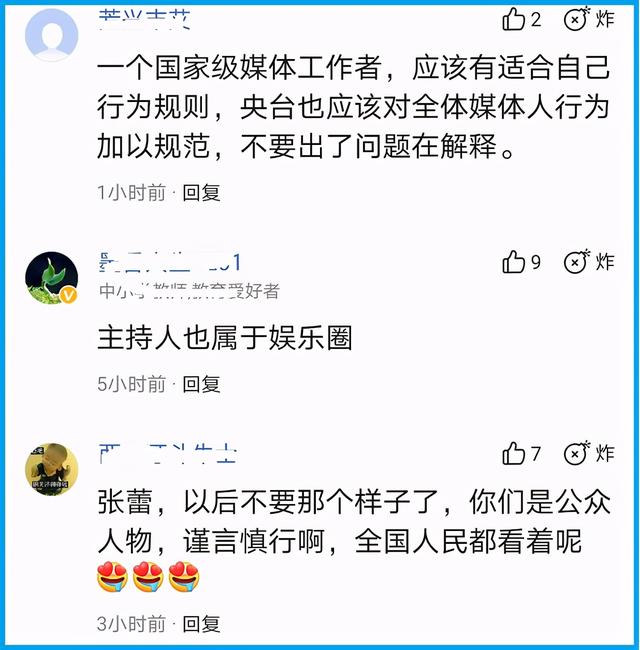Reply to the comment posted 1小时前
The image size is (640, 650).
click(x=201, y=193)
